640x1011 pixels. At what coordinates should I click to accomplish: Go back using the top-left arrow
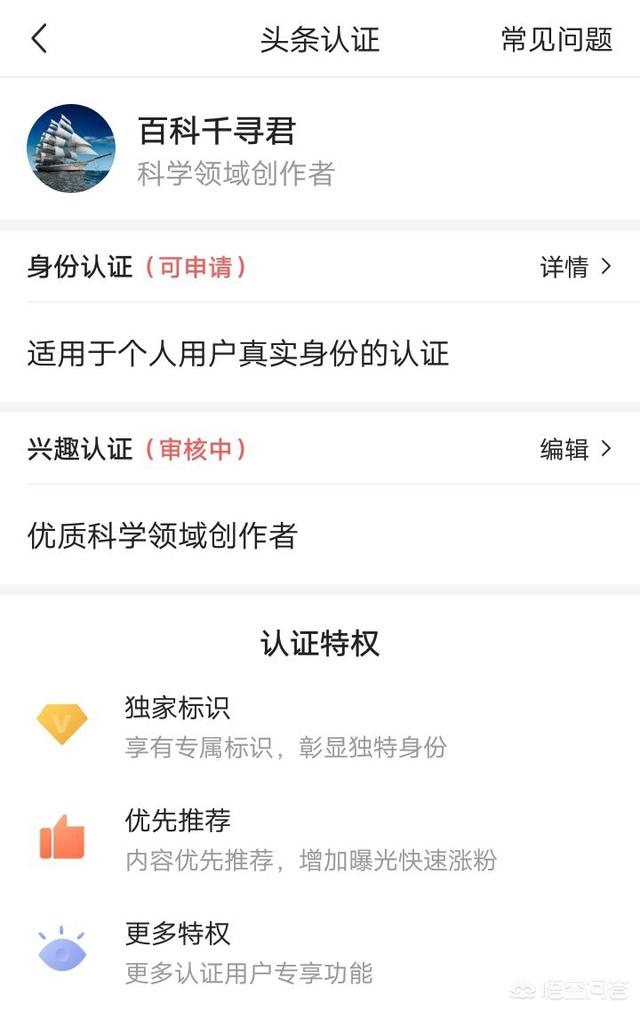(x=39, y=39)
